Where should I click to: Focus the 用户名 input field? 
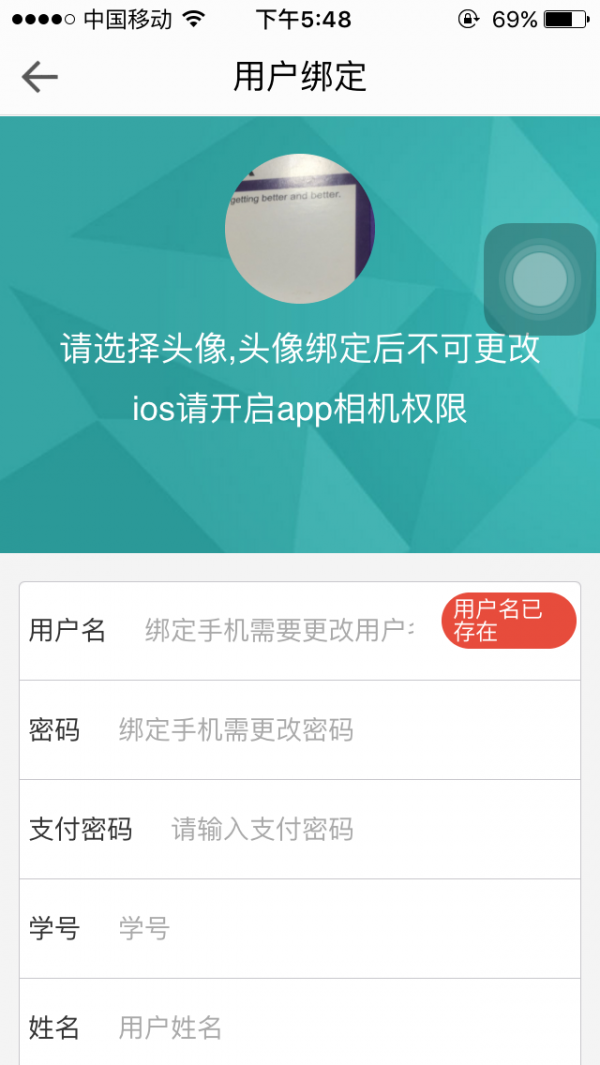click(280, 630)
